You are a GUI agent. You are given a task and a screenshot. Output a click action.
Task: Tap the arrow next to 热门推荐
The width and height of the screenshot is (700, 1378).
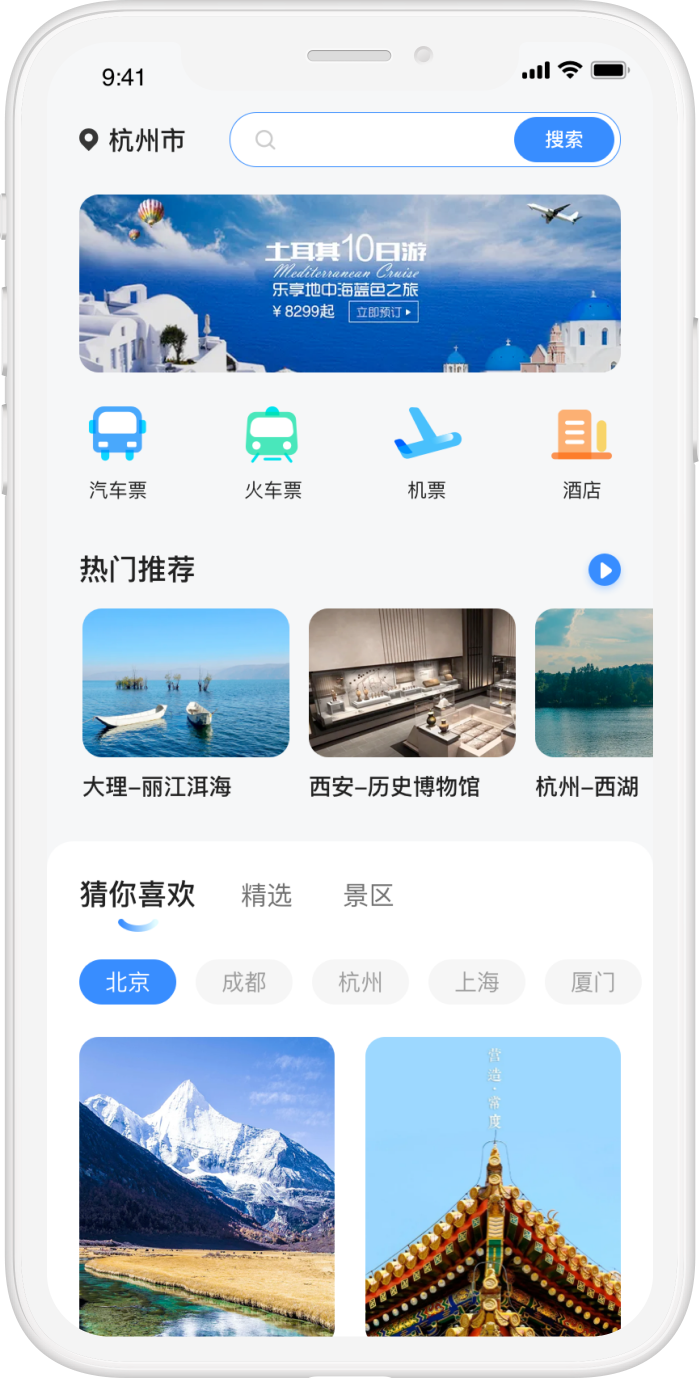[604, 570]
